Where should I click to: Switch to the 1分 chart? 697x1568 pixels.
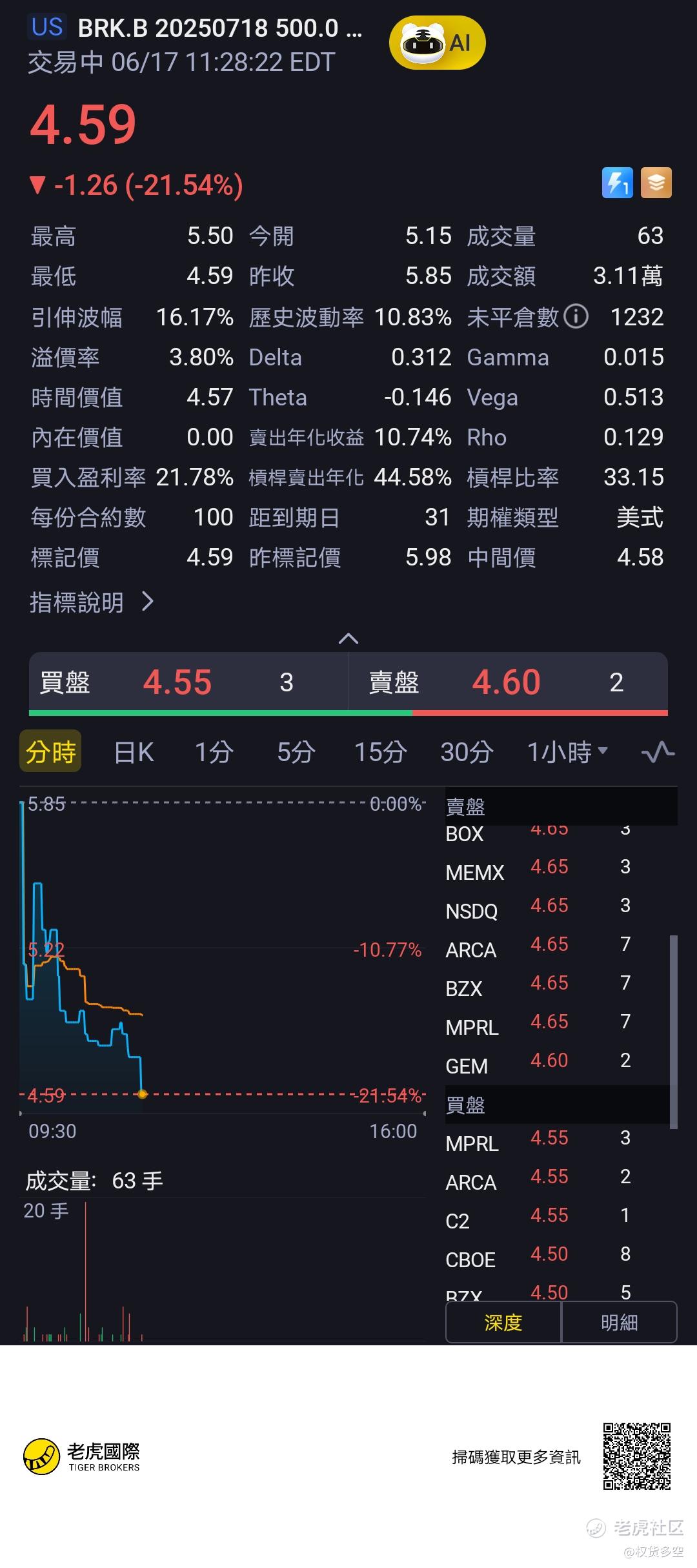coord(214,752)
